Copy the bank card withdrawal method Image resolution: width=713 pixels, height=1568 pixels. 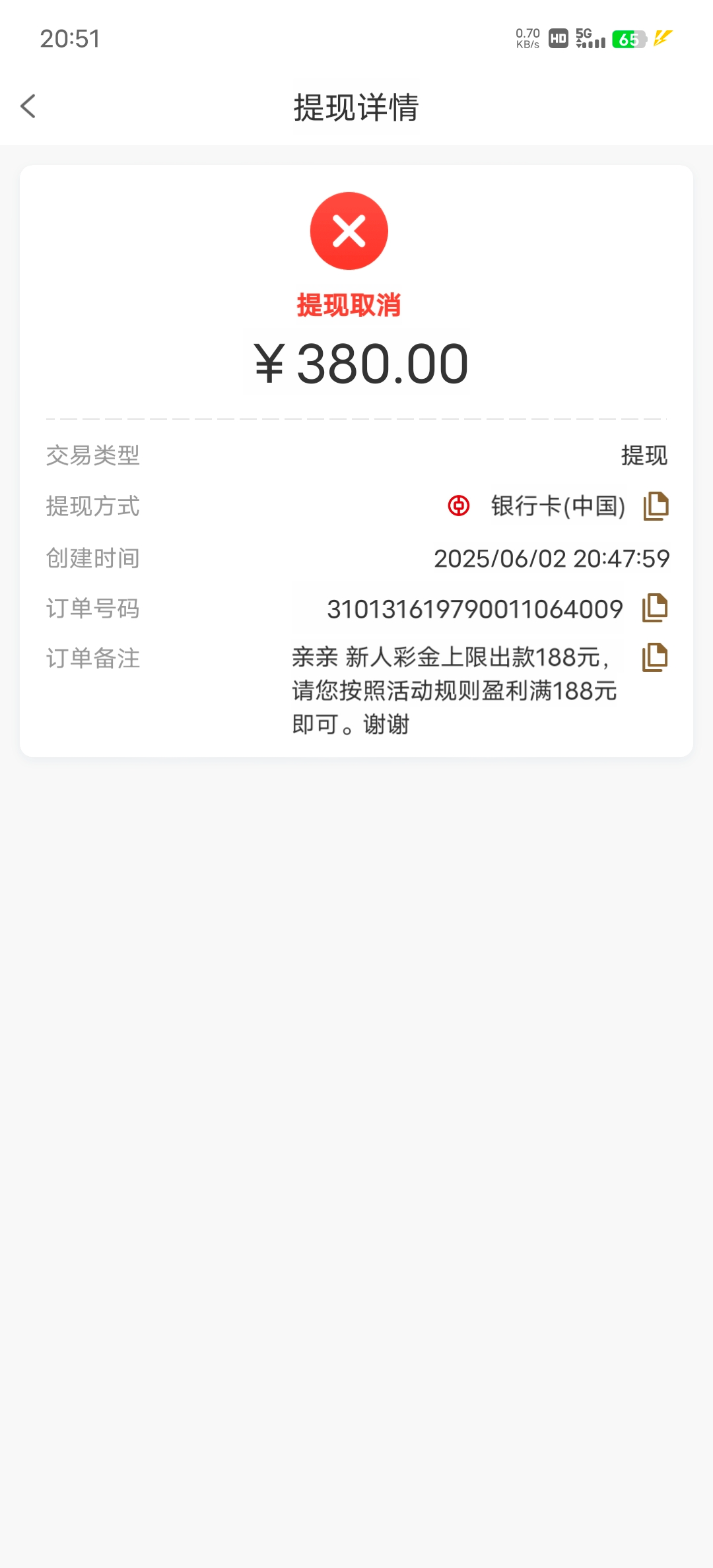click(x=656, y=506)
